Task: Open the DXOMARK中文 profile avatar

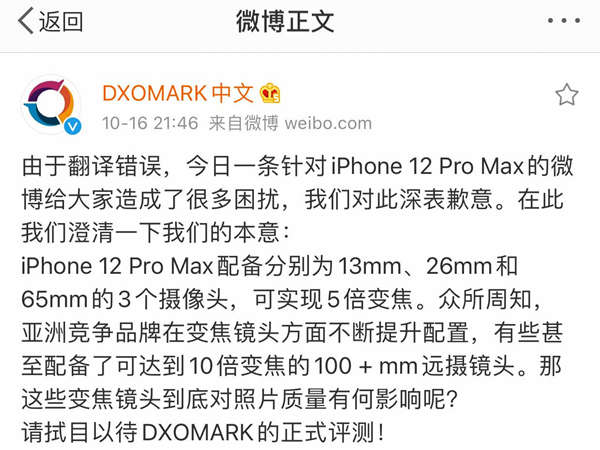Action: coord(52,105)
